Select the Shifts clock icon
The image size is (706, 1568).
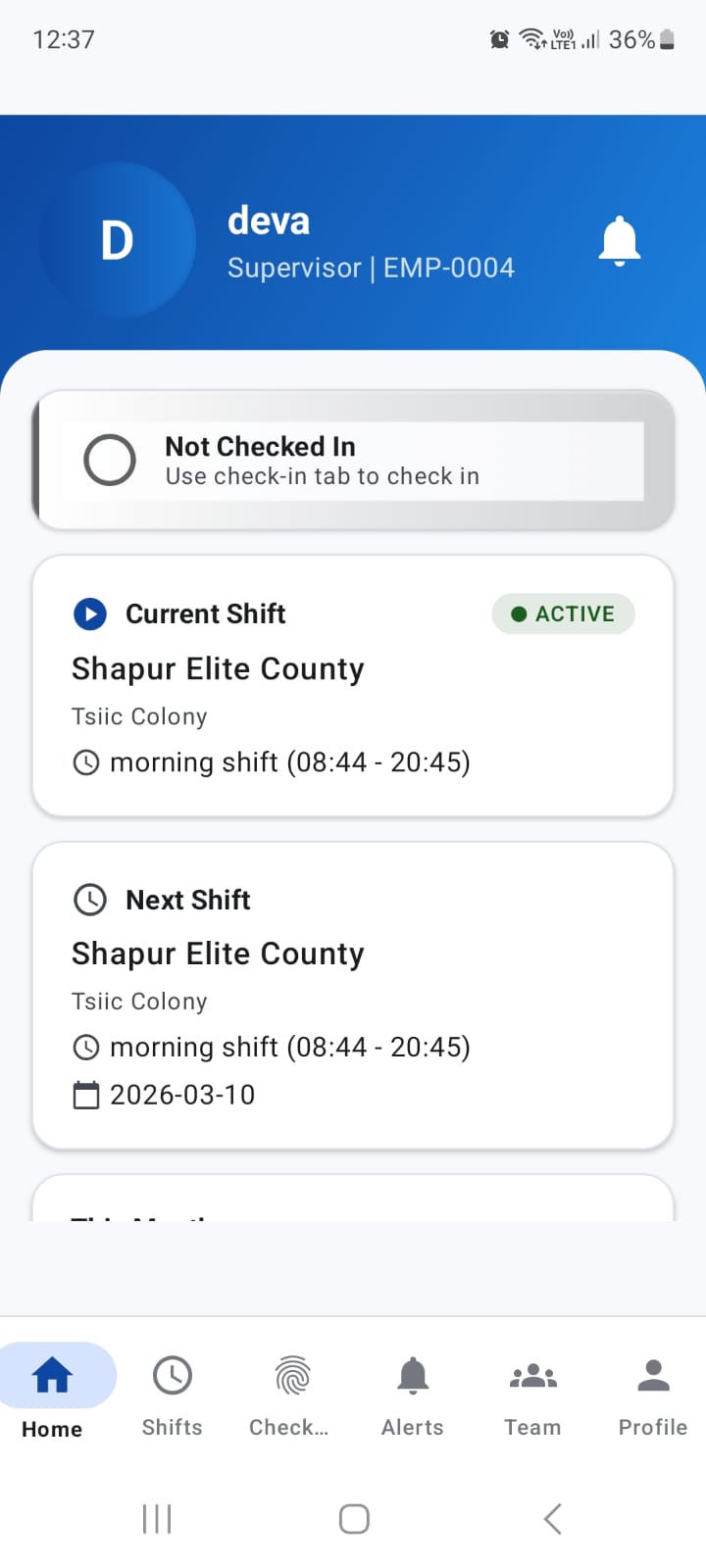tap(172, 1375)
